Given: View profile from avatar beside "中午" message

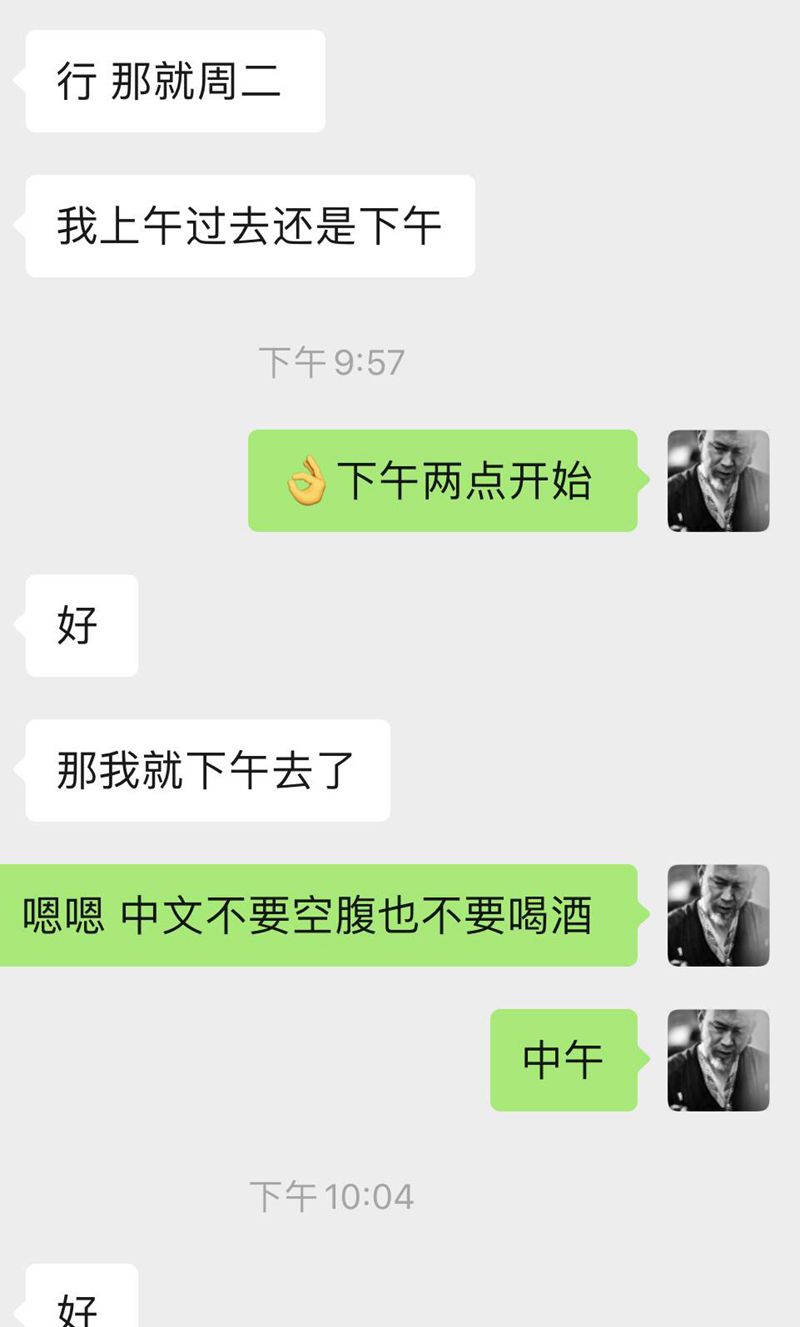Looking at the screenshot, I should pyautogui.click(x=718, y=1060).
